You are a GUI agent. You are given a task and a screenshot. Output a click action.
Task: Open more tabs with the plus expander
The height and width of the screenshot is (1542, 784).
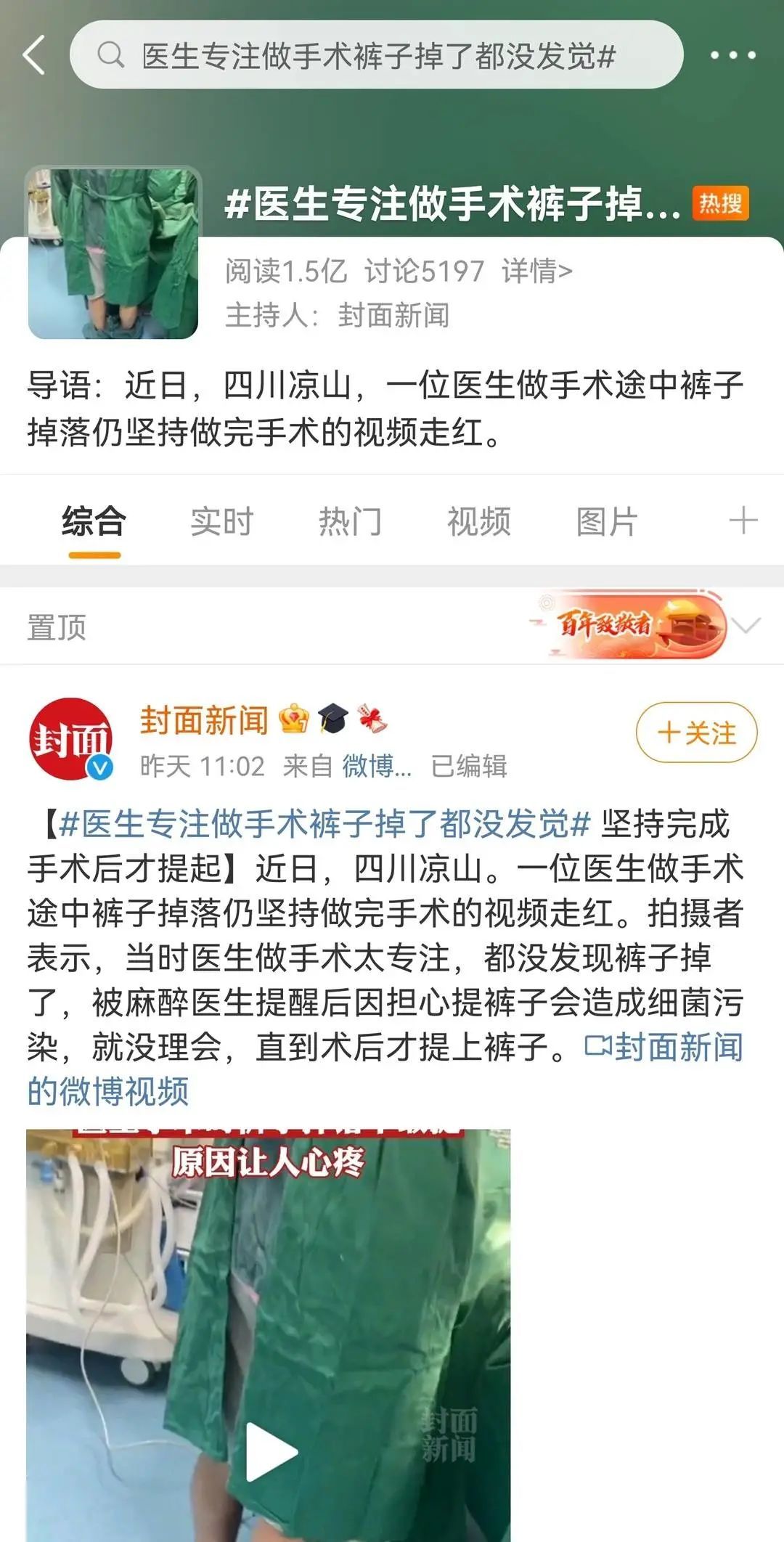click(742, 520)
